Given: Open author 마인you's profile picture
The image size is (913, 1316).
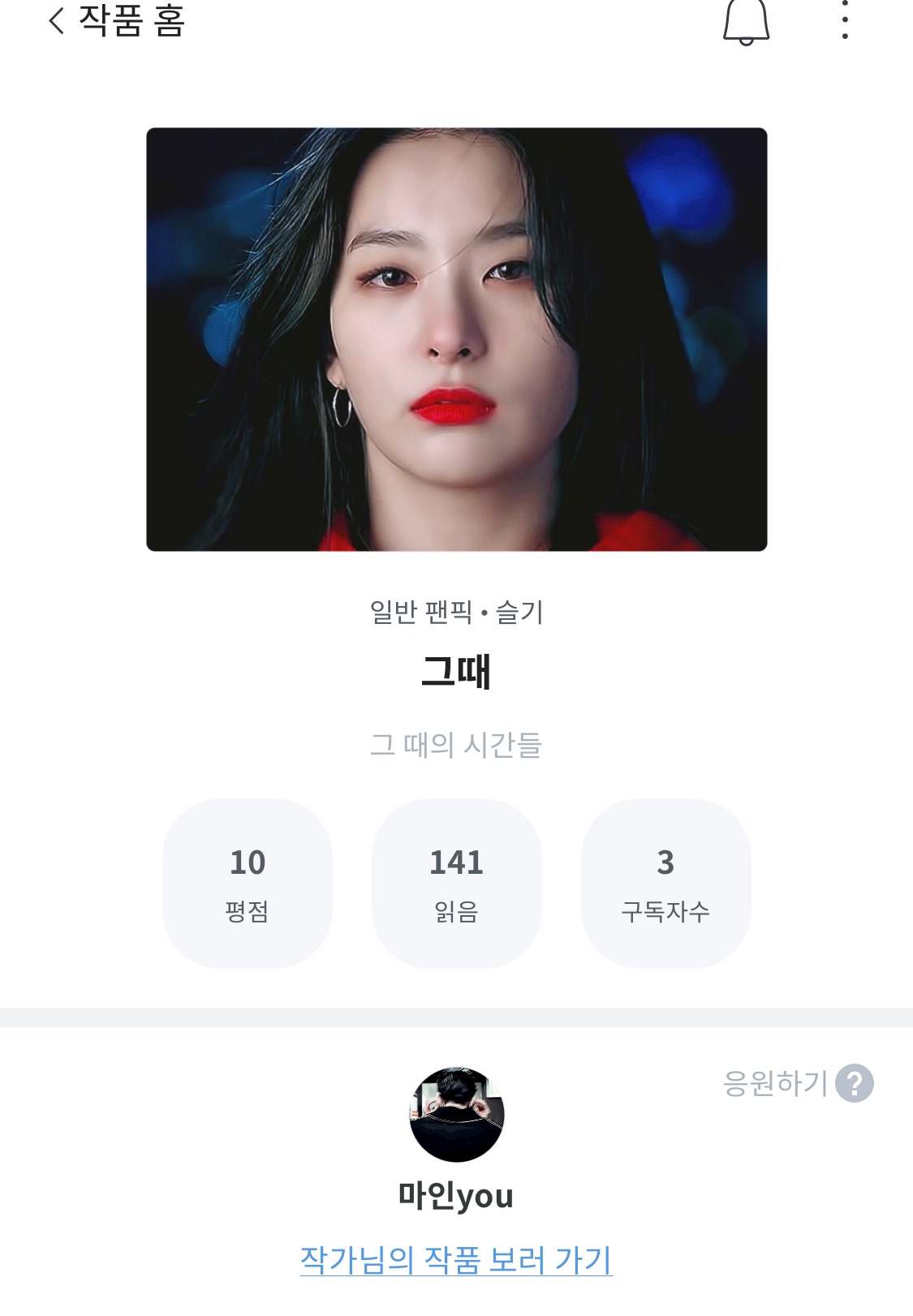Looking at the screenshot, I should 456,1114.
